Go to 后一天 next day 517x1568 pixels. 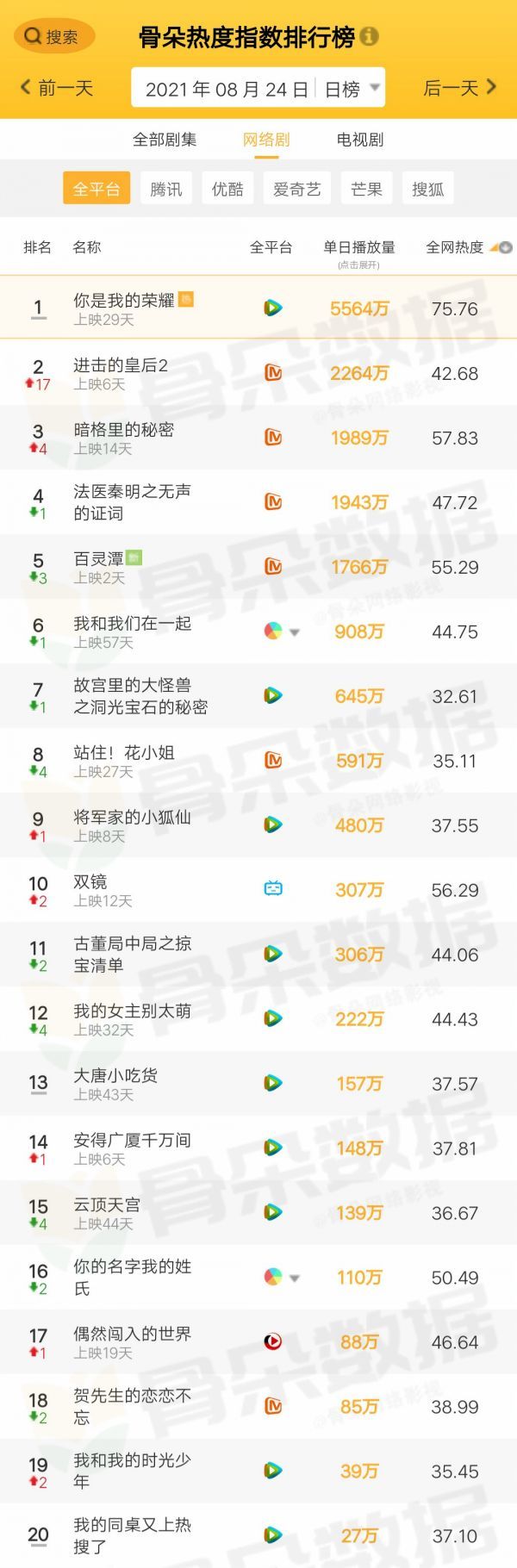pos(459,88)
